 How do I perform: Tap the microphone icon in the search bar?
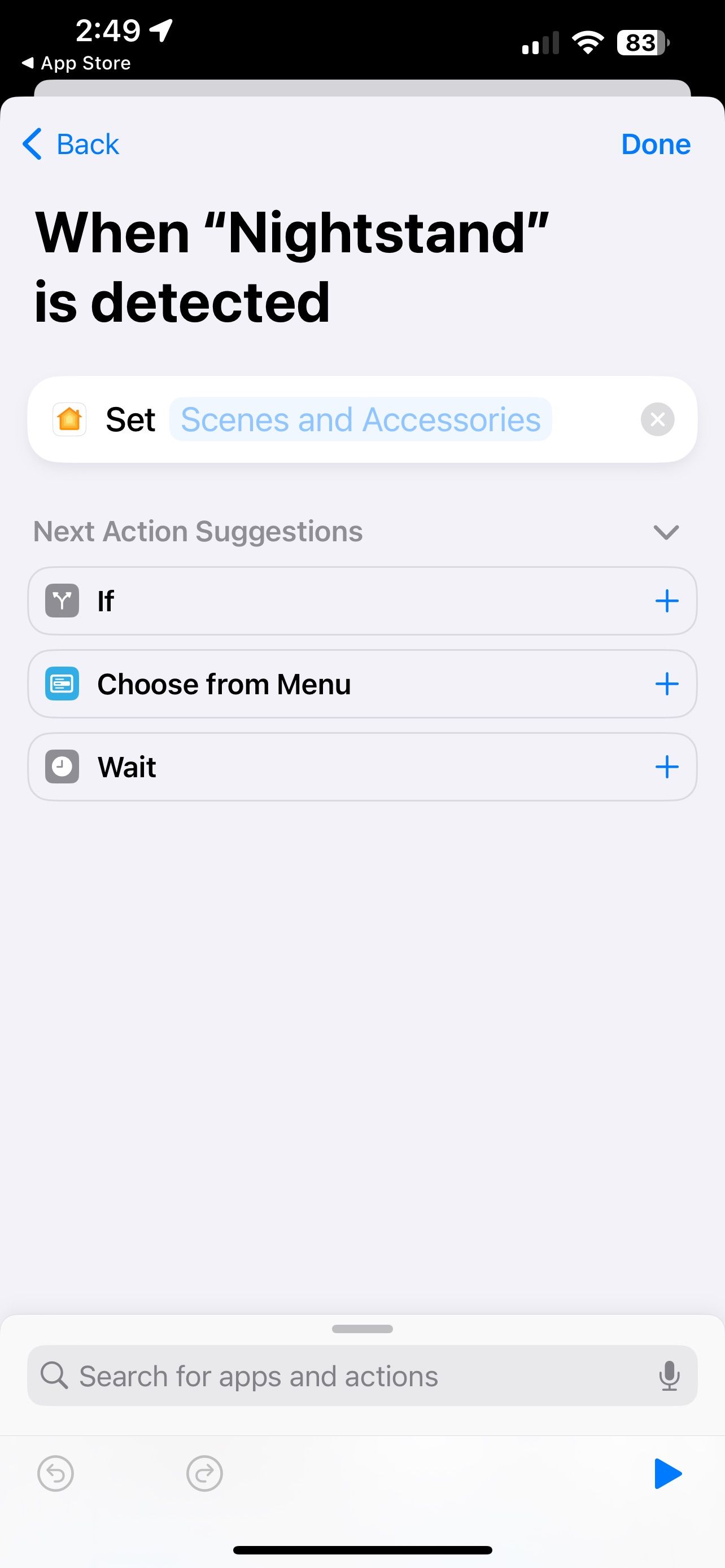click(x=670, y=1376)
